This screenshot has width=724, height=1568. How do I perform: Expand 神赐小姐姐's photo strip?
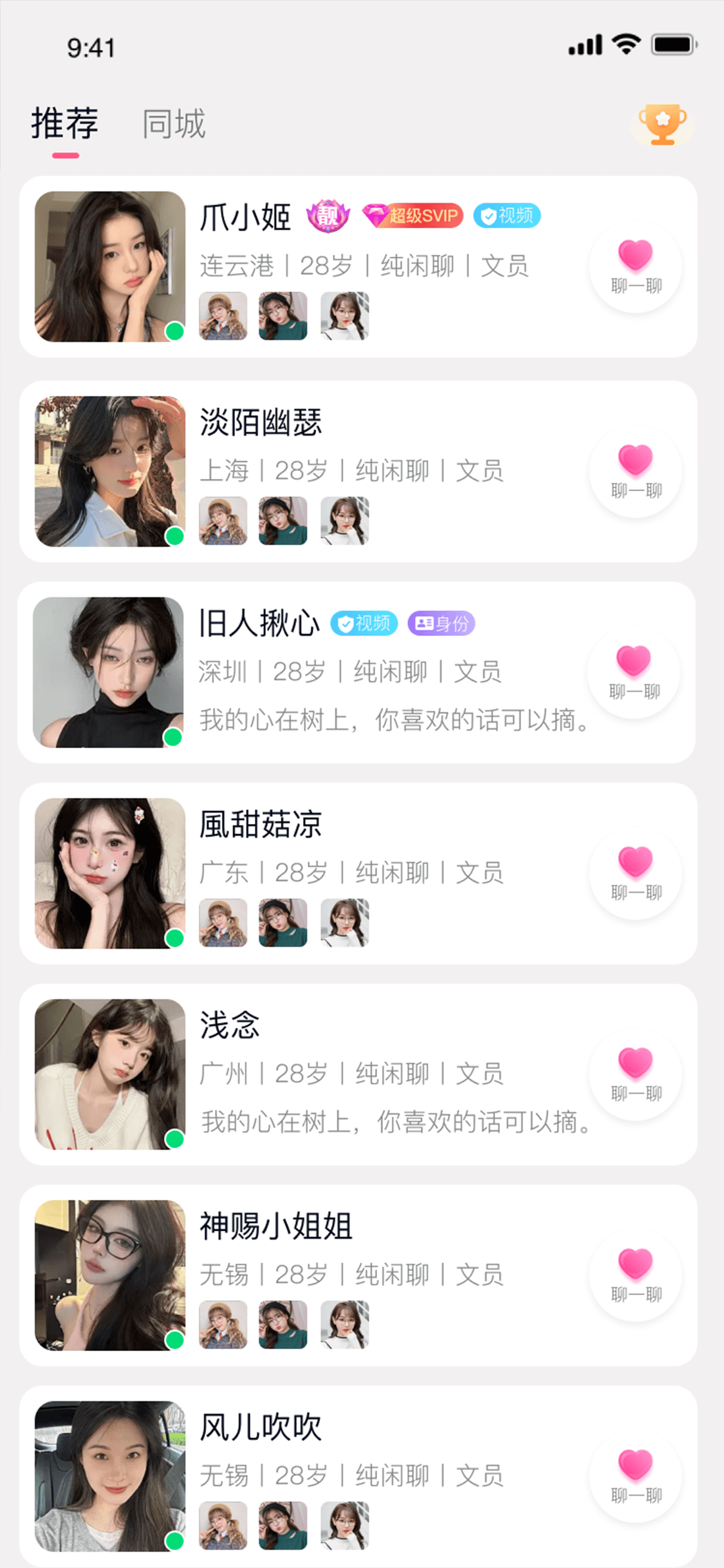(283, 1324)
